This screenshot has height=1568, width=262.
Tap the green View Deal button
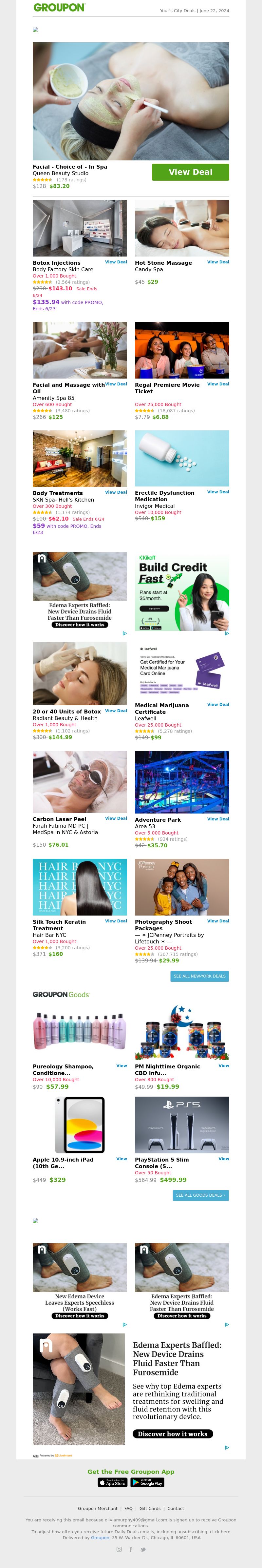point(190,172)
